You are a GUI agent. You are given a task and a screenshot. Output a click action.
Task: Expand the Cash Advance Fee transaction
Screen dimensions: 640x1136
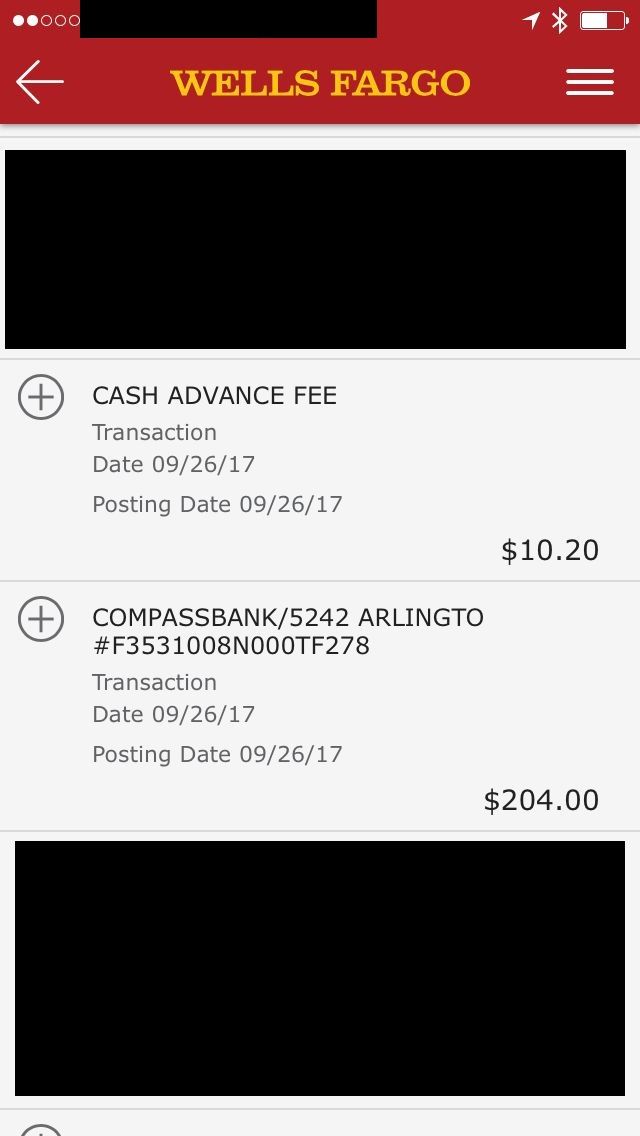(41, 397)
